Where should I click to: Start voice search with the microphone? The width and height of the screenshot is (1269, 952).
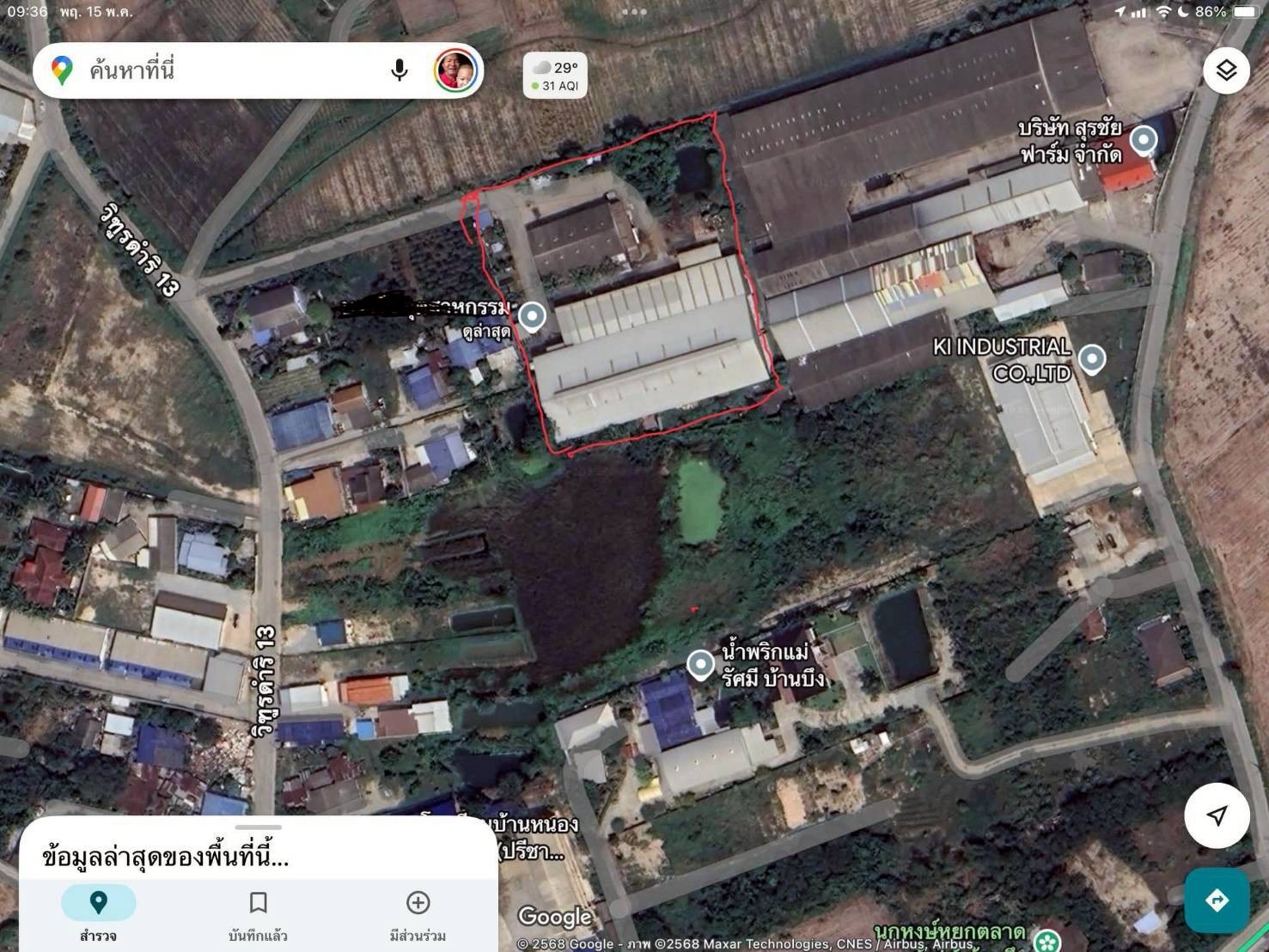point(399,70)
